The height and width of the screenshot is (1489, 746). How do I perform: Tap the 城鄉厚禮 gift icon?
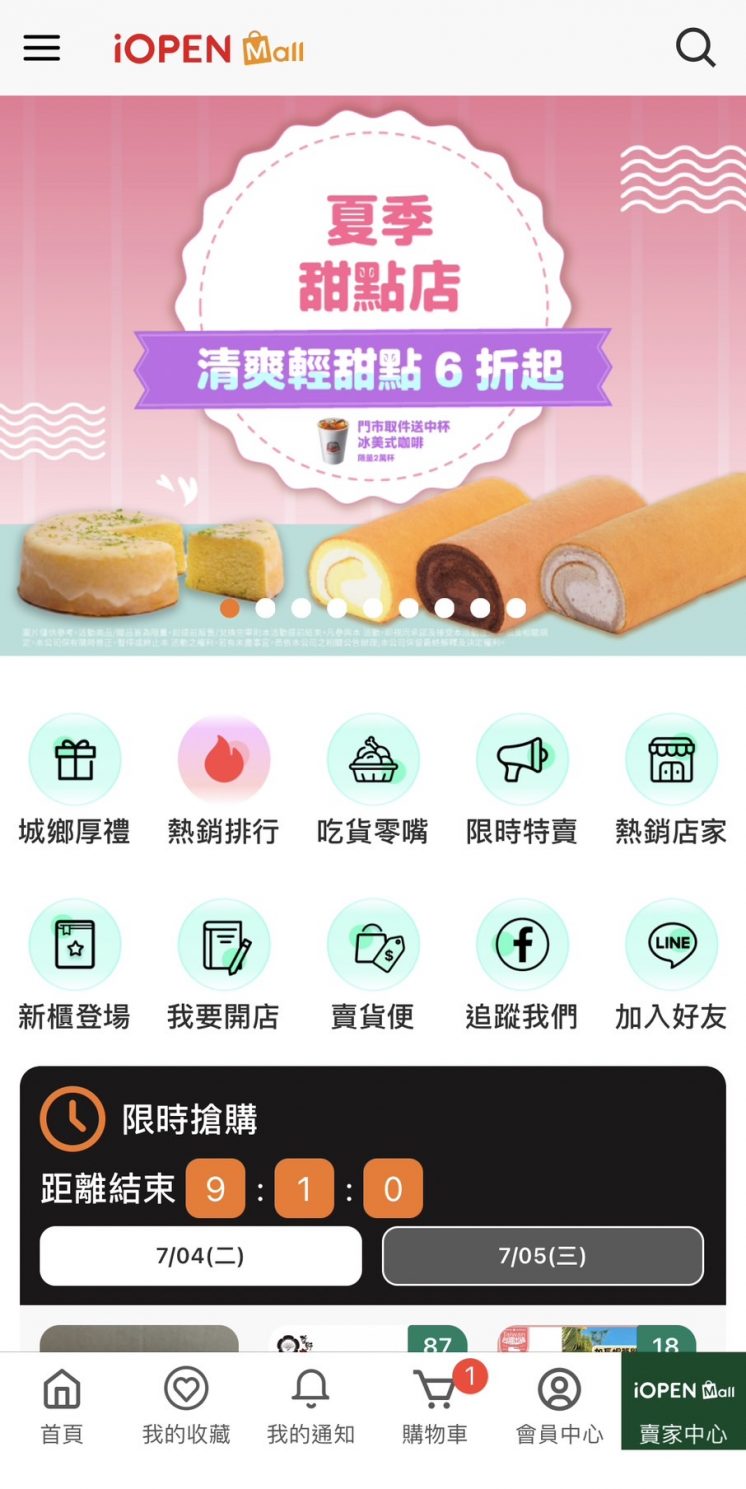[x=75, y=760]
